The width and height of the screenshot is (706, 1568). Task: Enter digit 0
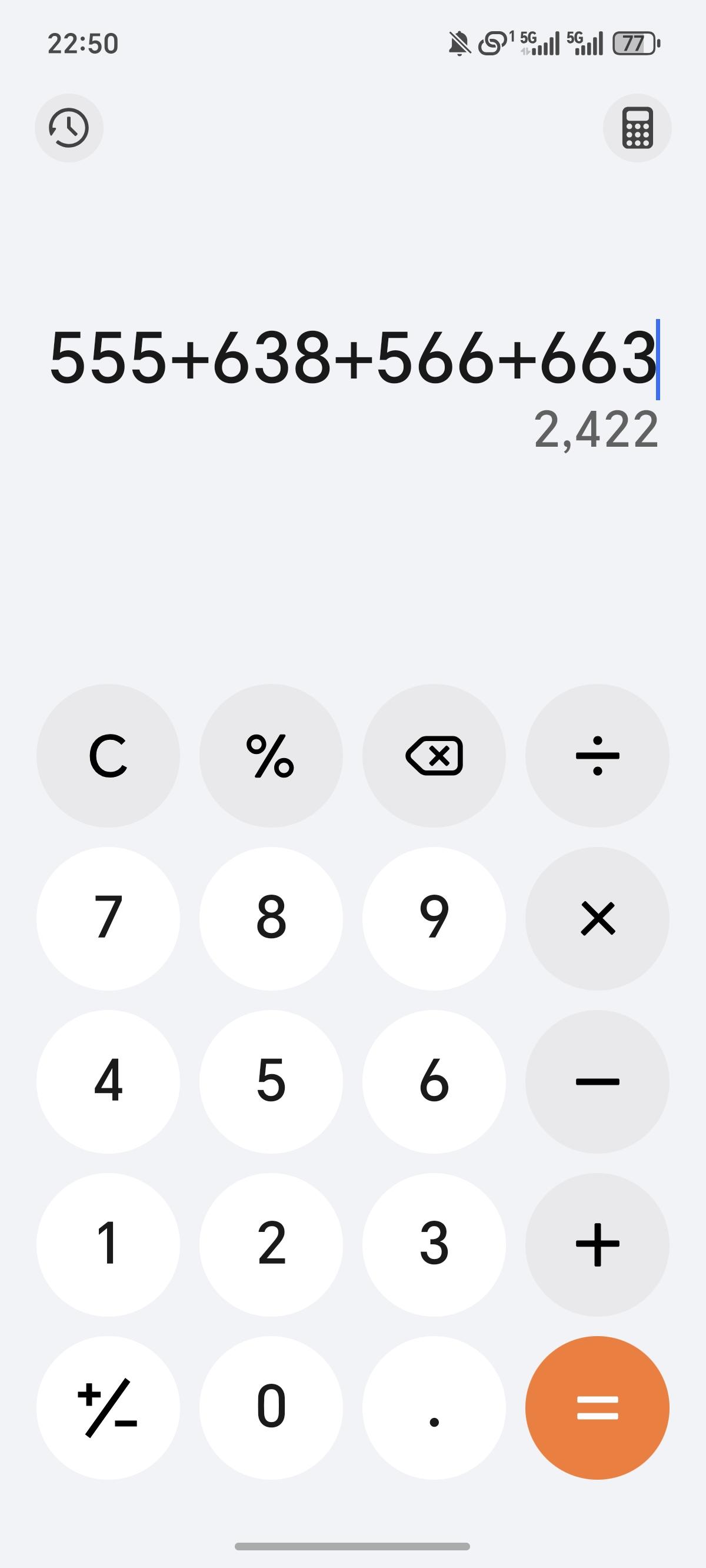click(271, 1408)
